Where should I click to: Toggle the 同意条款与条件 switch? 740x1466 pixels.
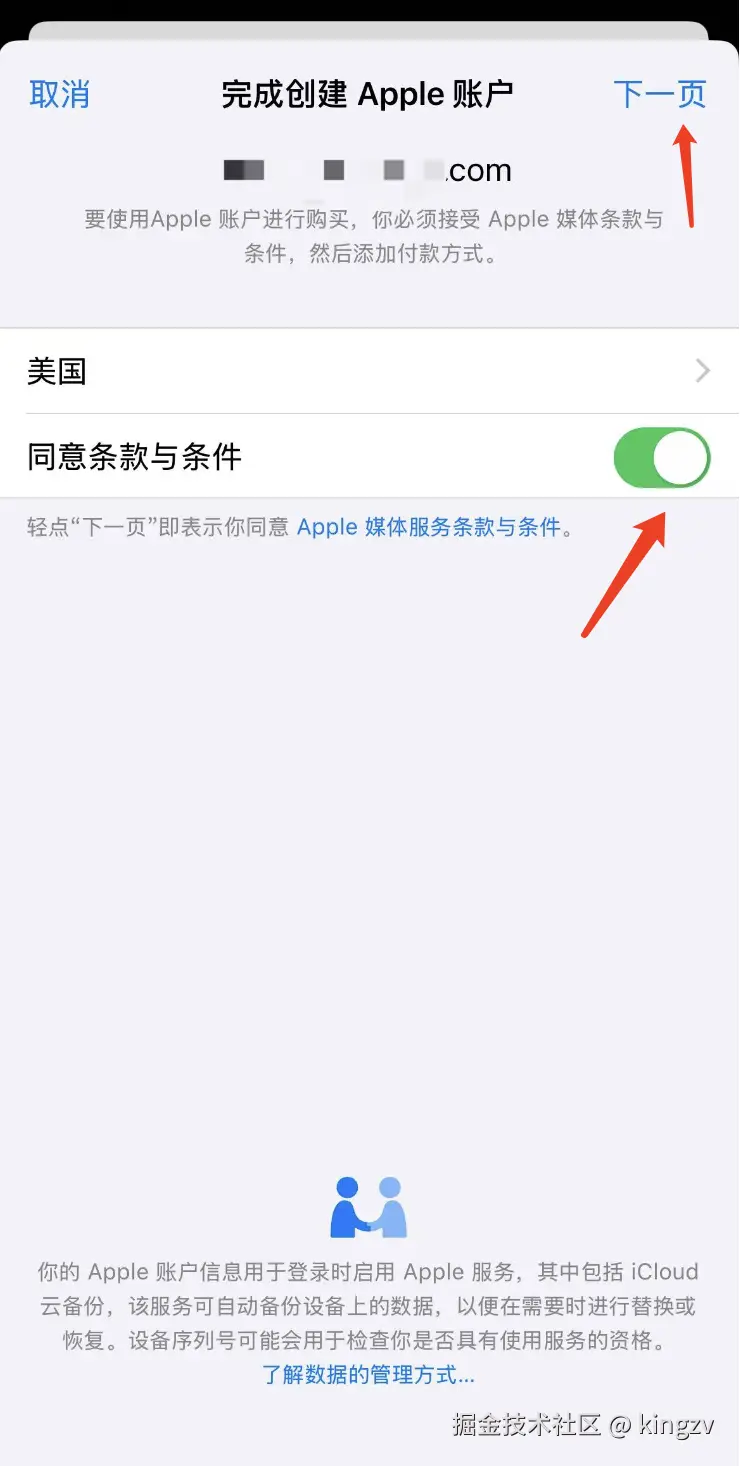tap(661, 458)
